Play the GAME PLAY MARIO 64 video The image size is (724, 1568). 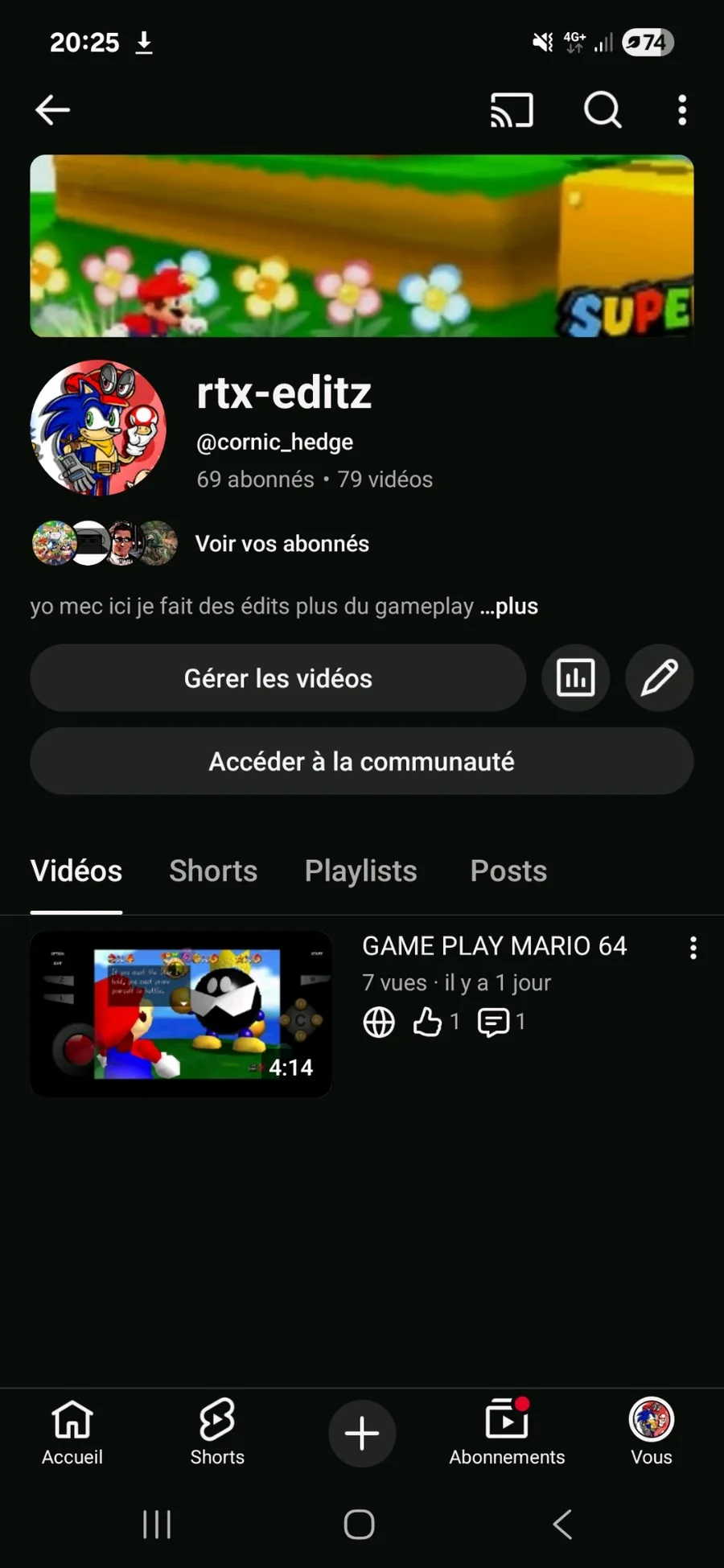181,1014
